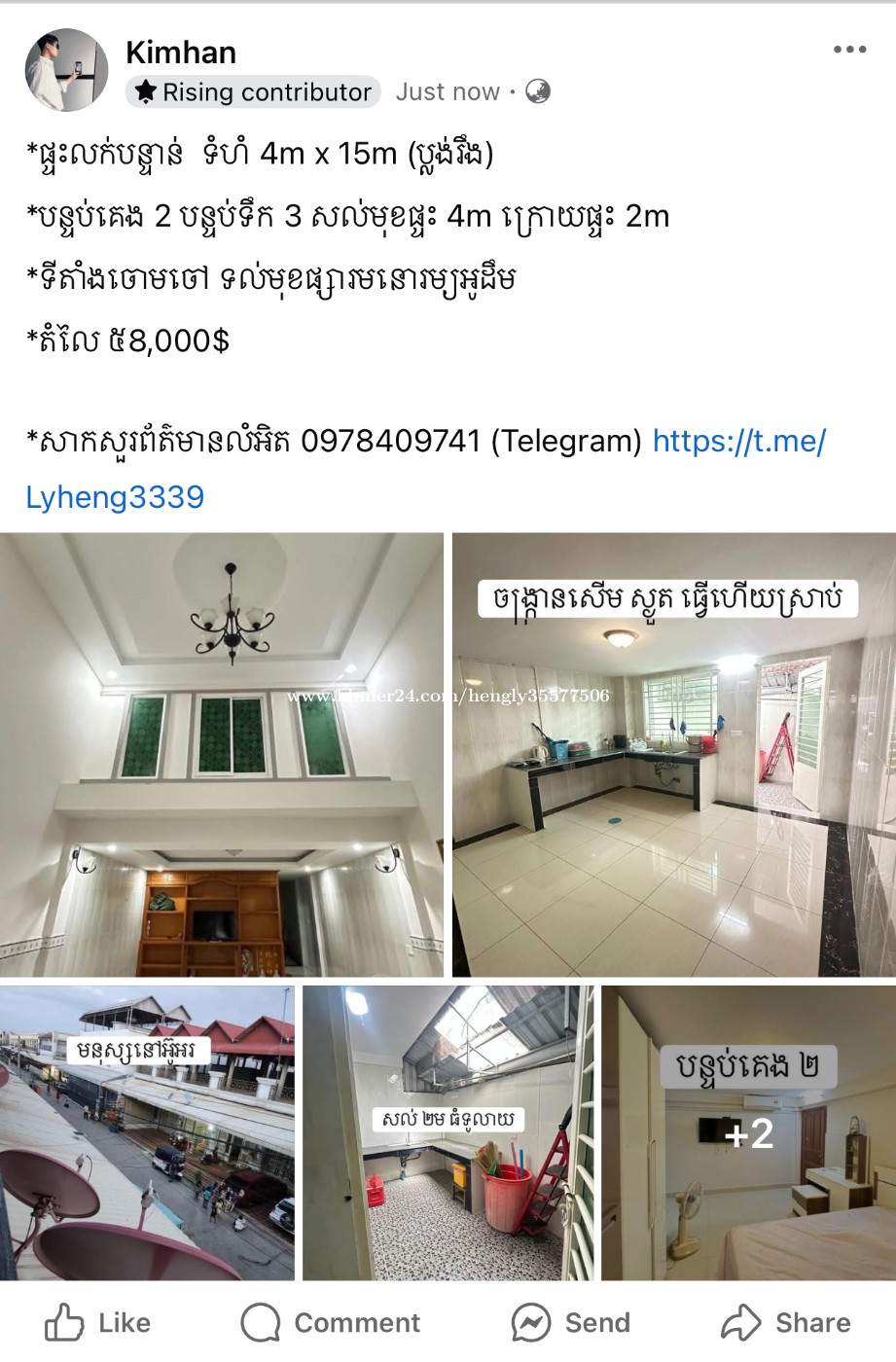Open Kimhan's profile picture
This screenshot has height=1362, width=896.
point(66,70)
